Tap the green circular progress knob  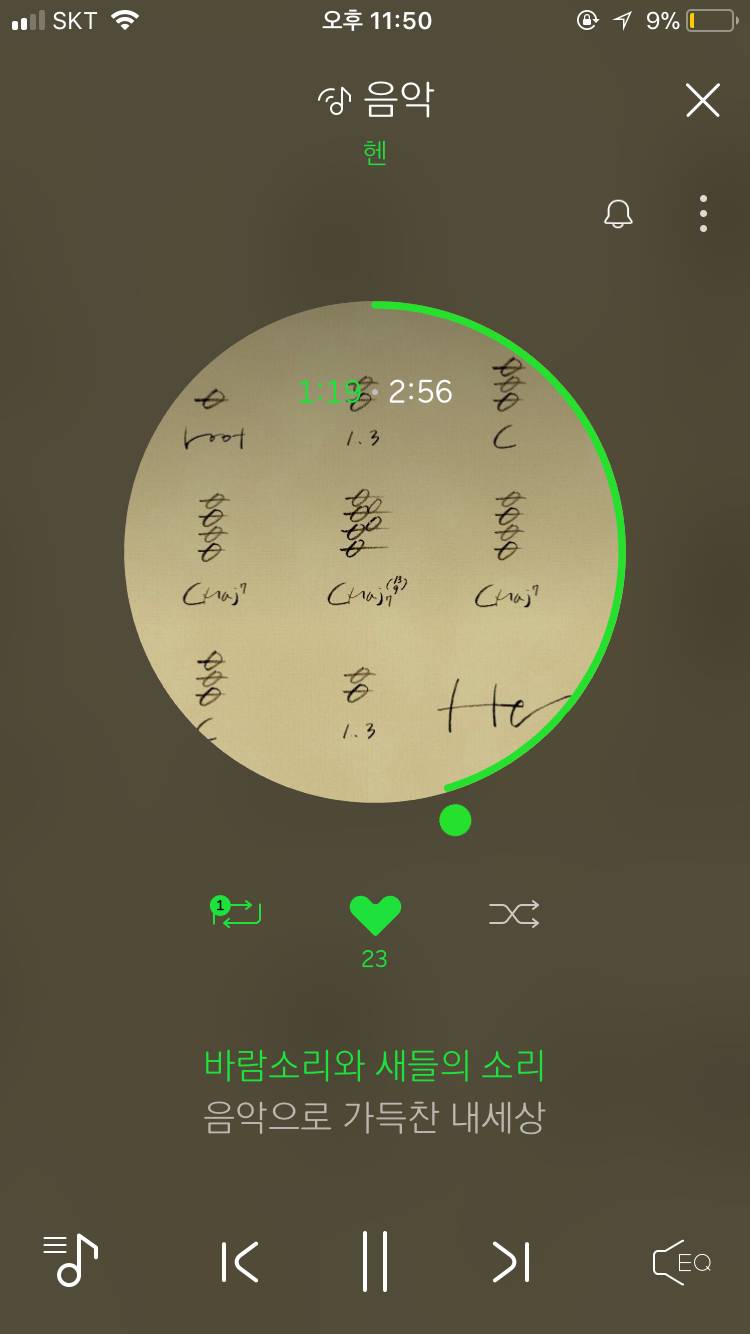(x=455, y=820)
